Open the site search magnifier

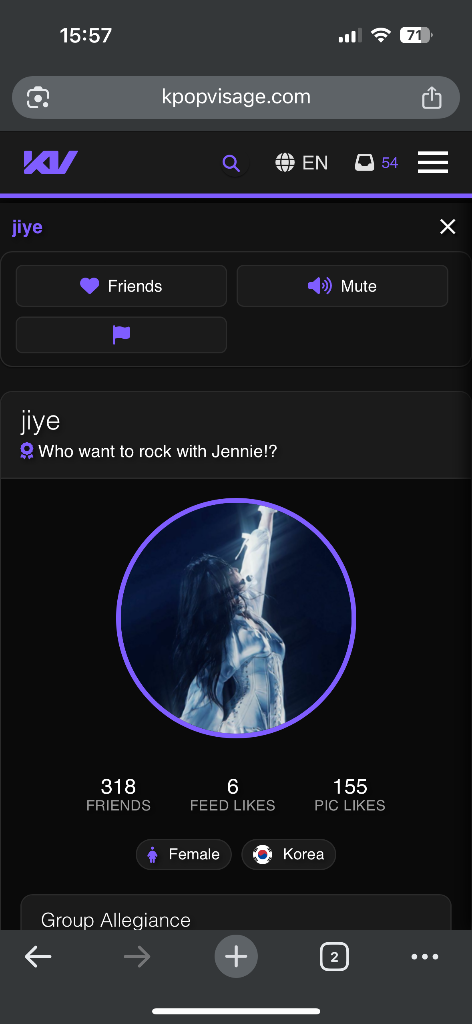231,163
